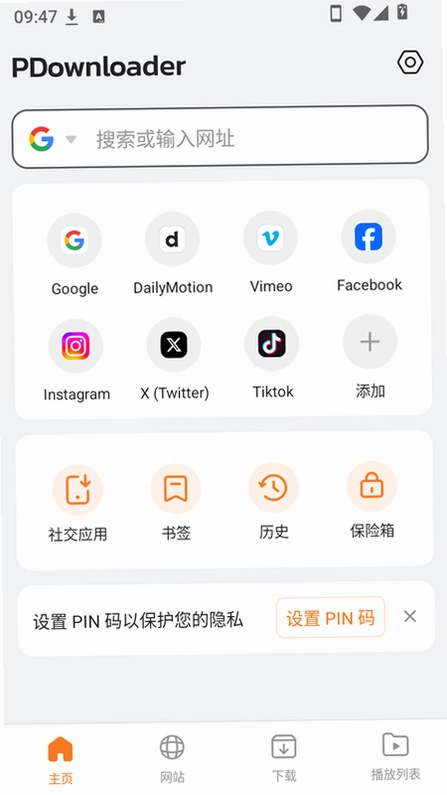This screenshot has width=447, height=795.
Task: Open 社交应用 social apps
Action: click(78, 504)
